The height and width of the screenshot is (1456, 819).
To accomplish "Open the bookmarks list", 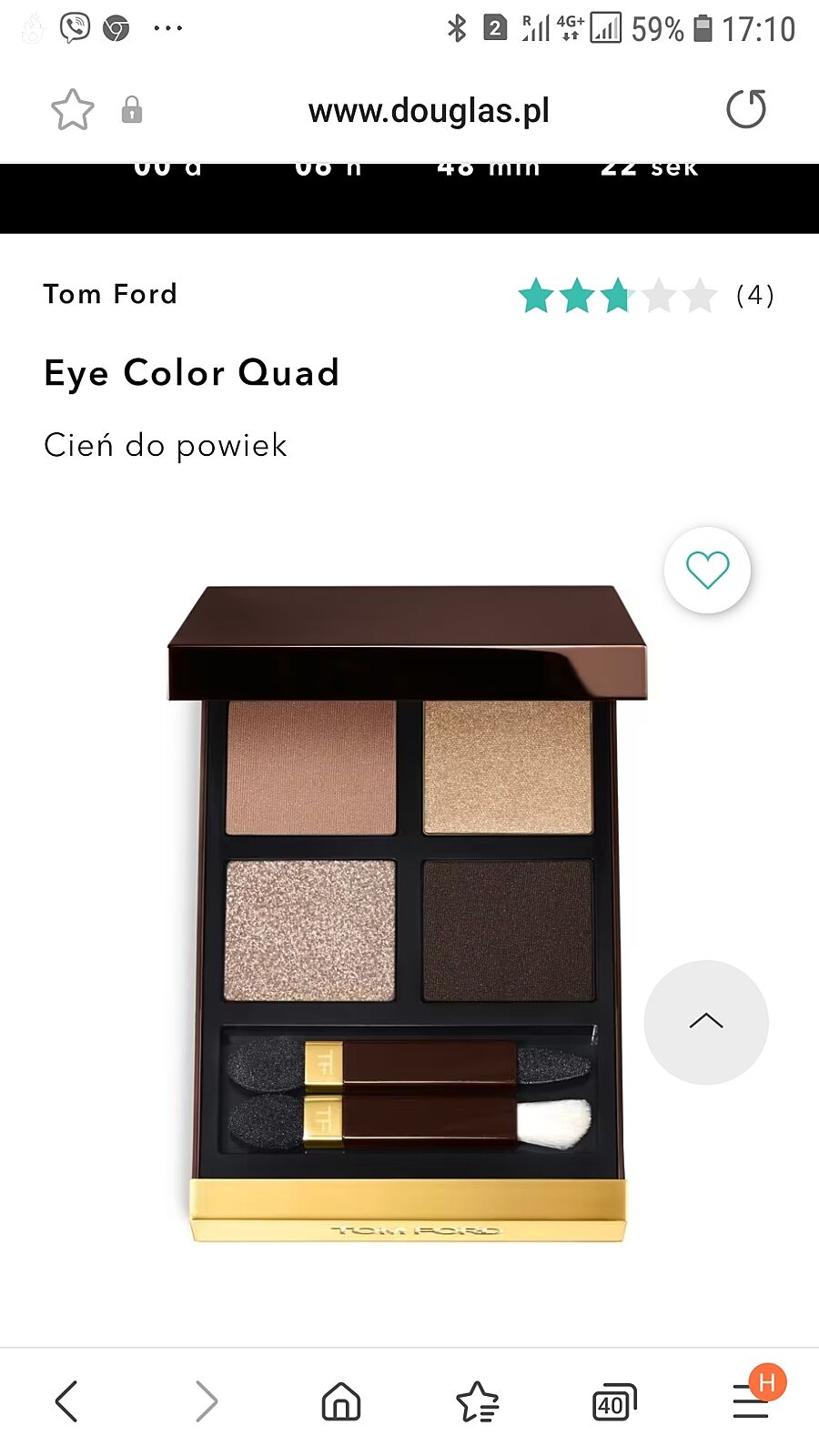I will tap(478, 1401).
